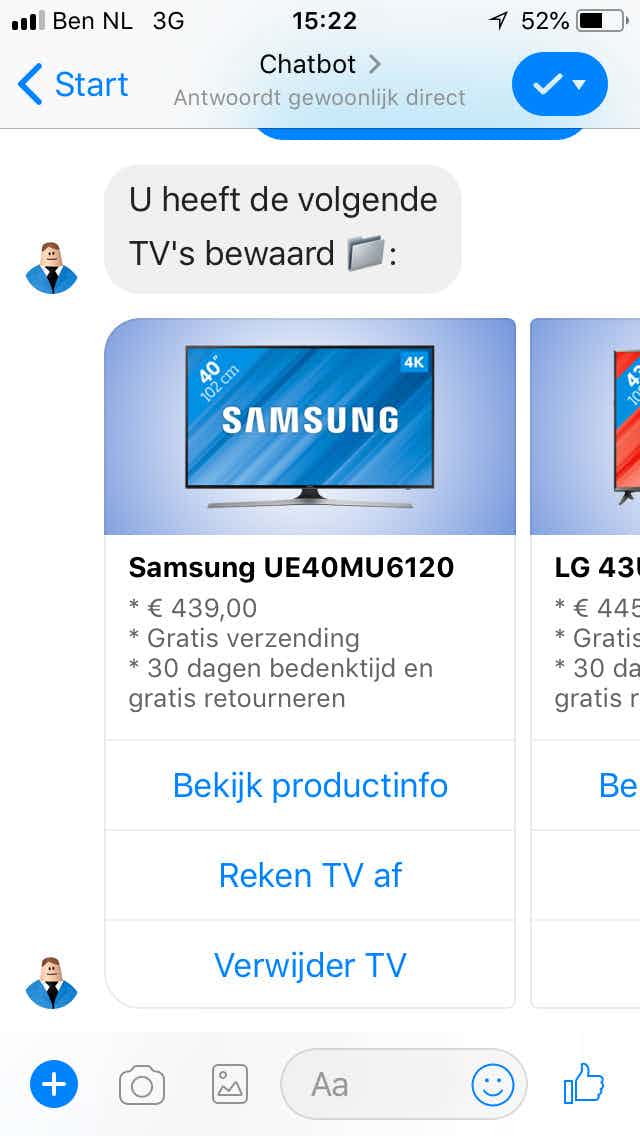Send a thumbs-up like
This screenshot has height=1136, width=640.
pos(584,1084)
